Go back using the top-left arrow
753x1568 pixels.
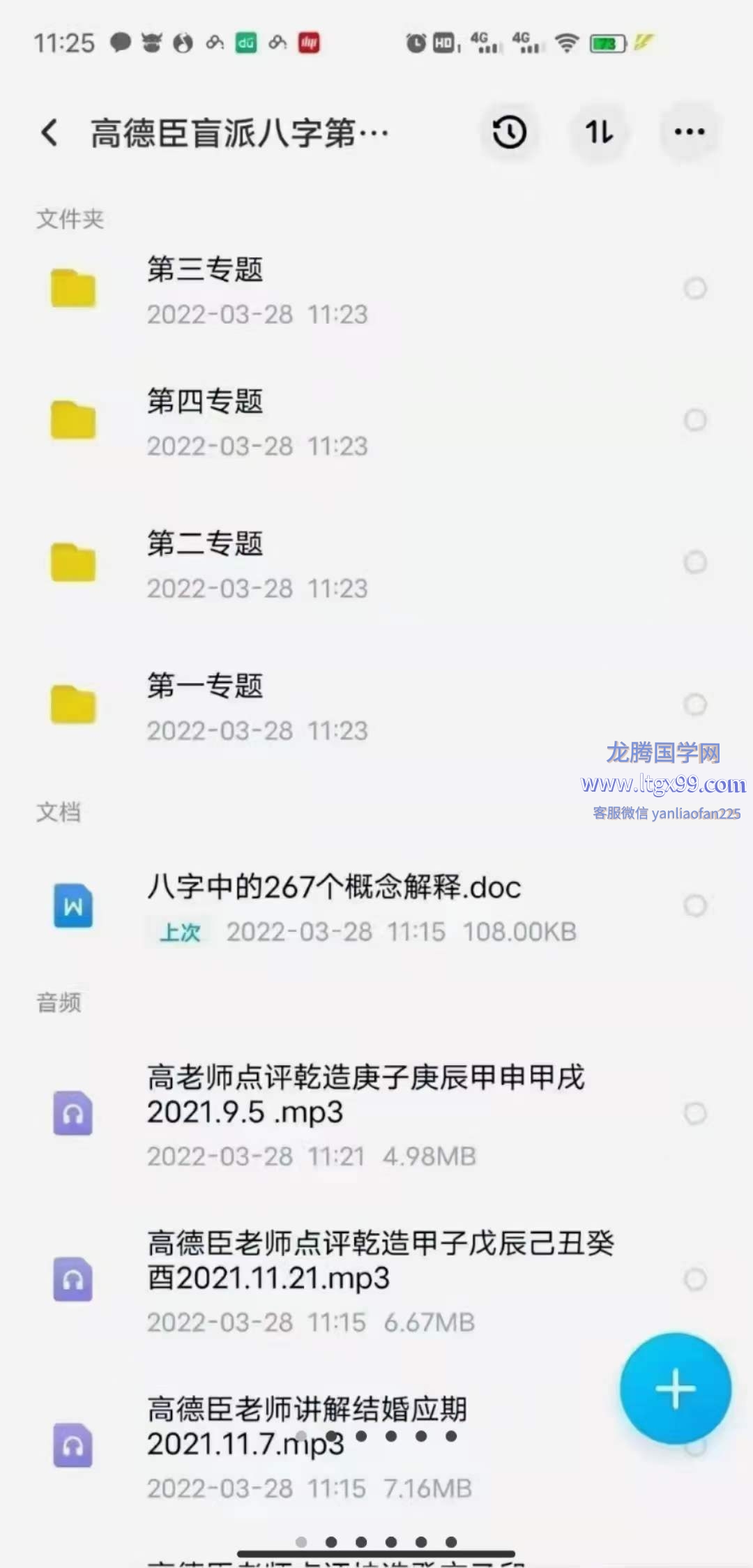50,132
